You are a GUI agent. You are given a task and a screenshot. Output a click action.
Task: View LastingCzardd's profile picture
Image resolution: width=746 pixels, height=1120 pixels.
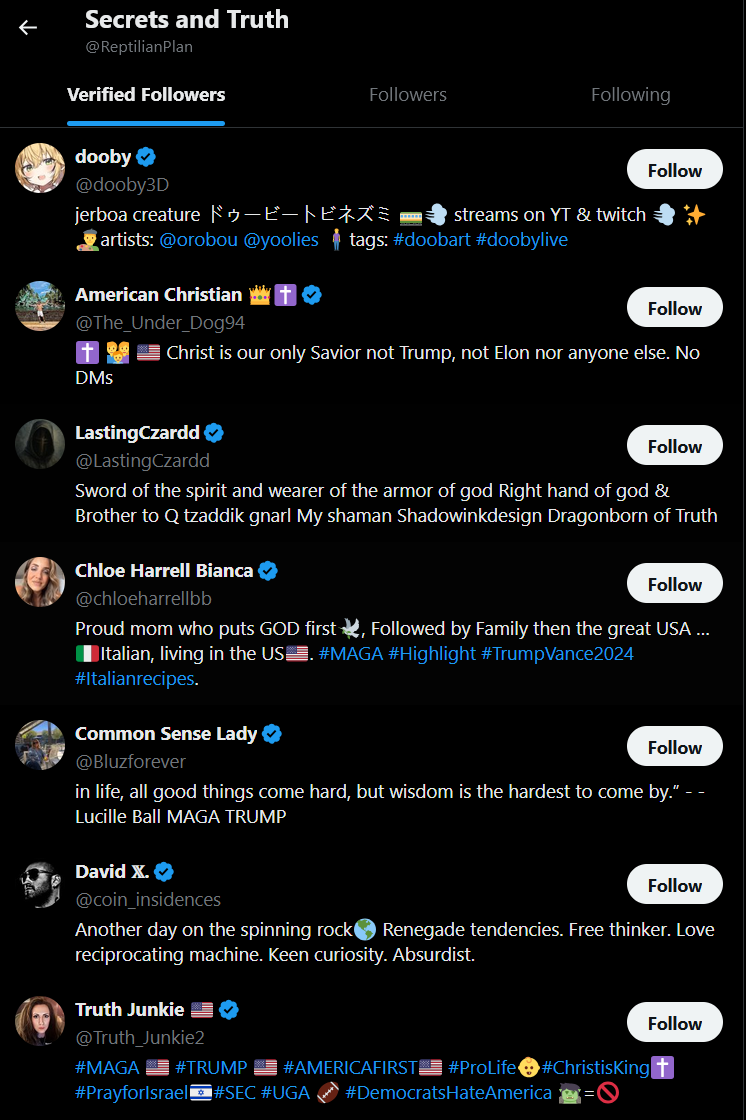click(40, 445)
